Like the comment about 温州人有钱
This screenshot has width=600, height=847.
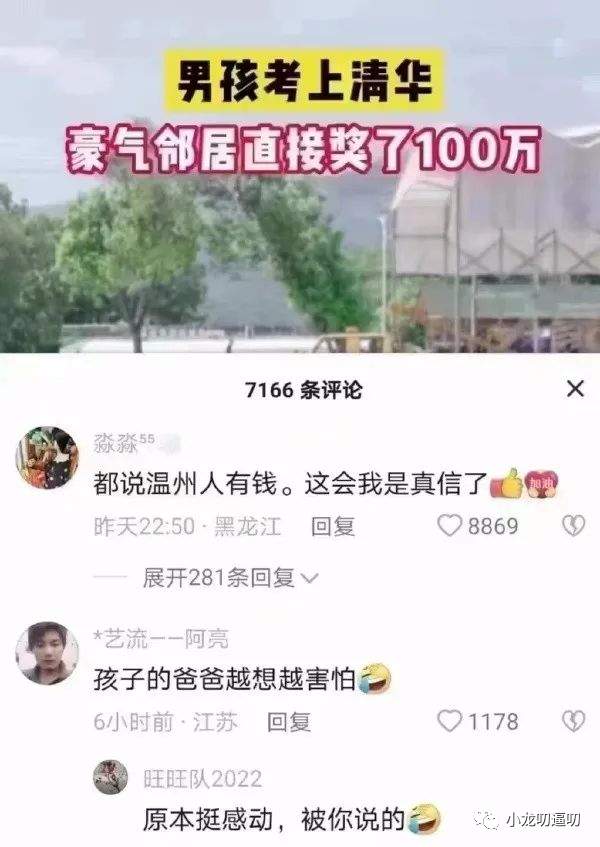452,526
